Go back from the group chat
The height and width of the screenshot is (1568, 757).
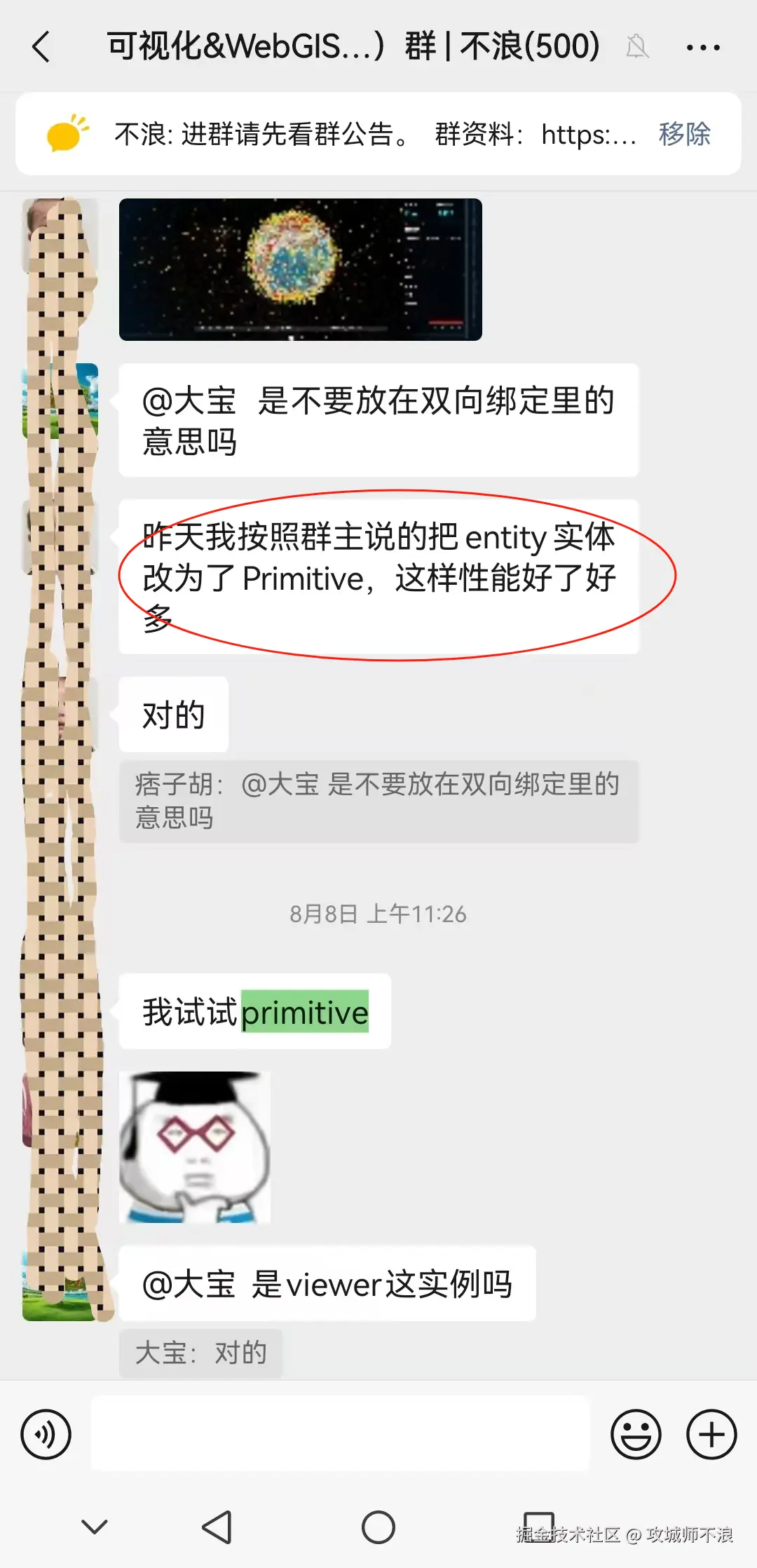(42, 48)
